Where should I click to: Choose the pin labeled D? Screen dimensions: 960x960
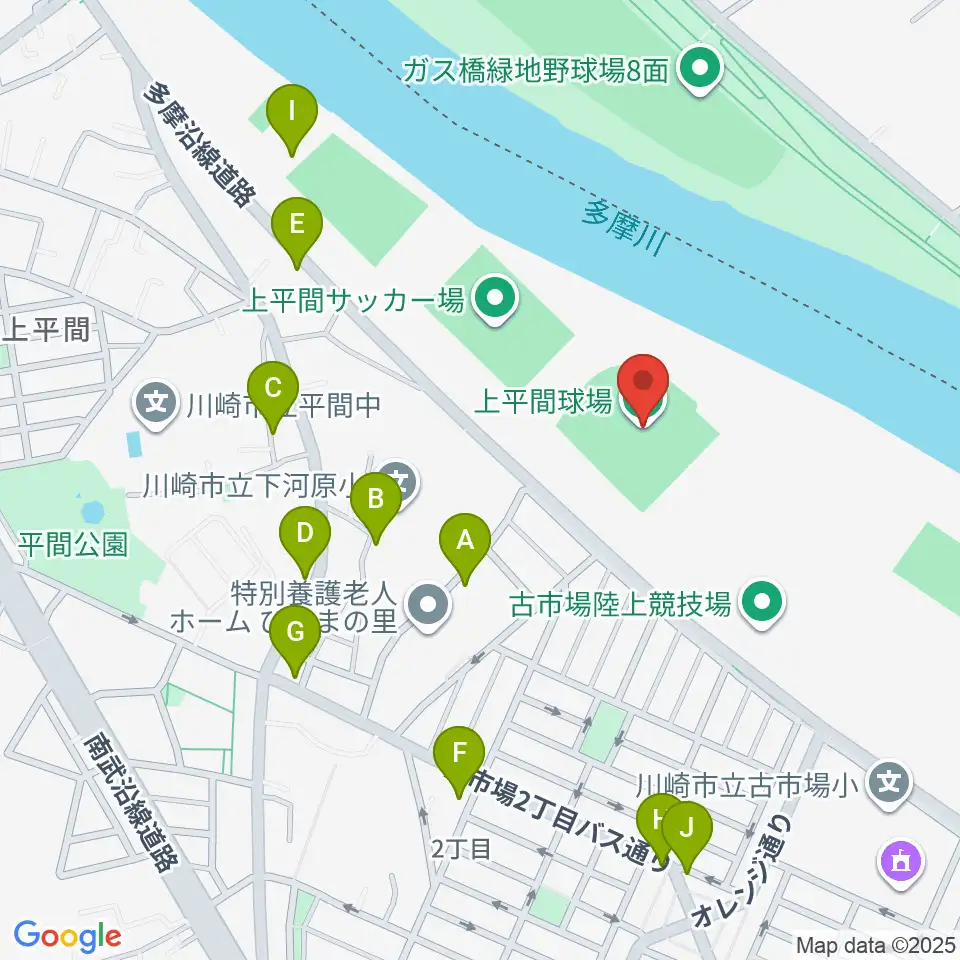[305, 532]
